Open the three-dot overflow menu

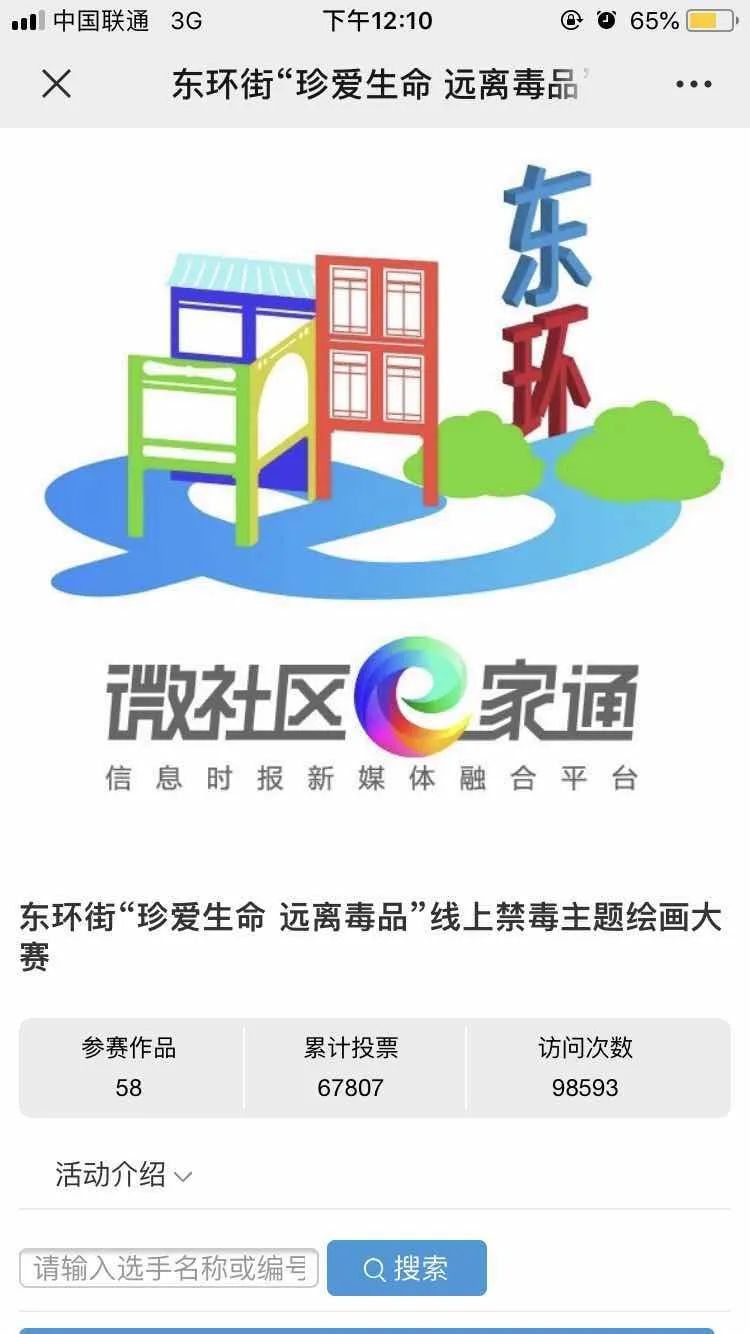pyautogui.click(x=693, y=85)
